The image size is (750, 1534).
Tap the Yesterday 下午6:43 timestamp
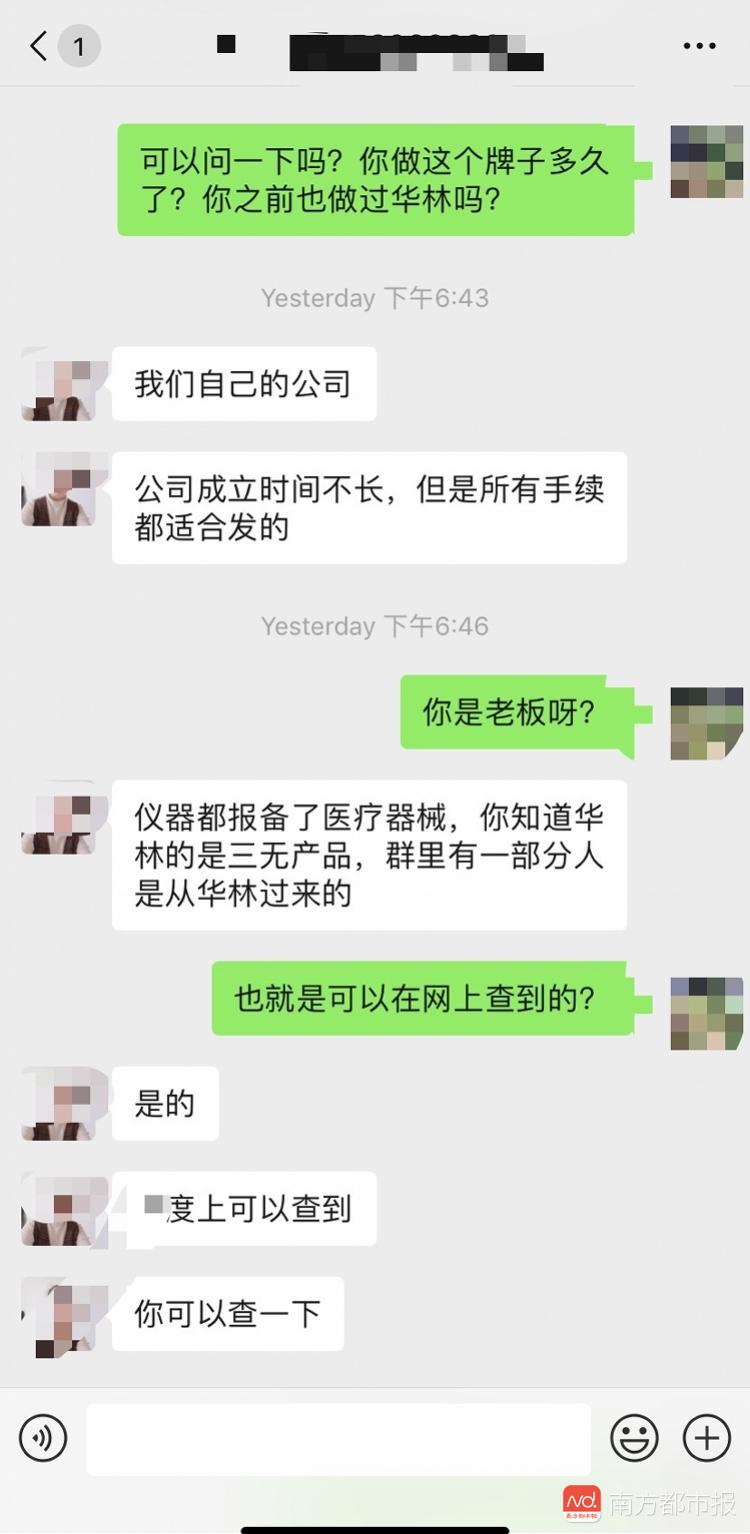click(374, 297)
